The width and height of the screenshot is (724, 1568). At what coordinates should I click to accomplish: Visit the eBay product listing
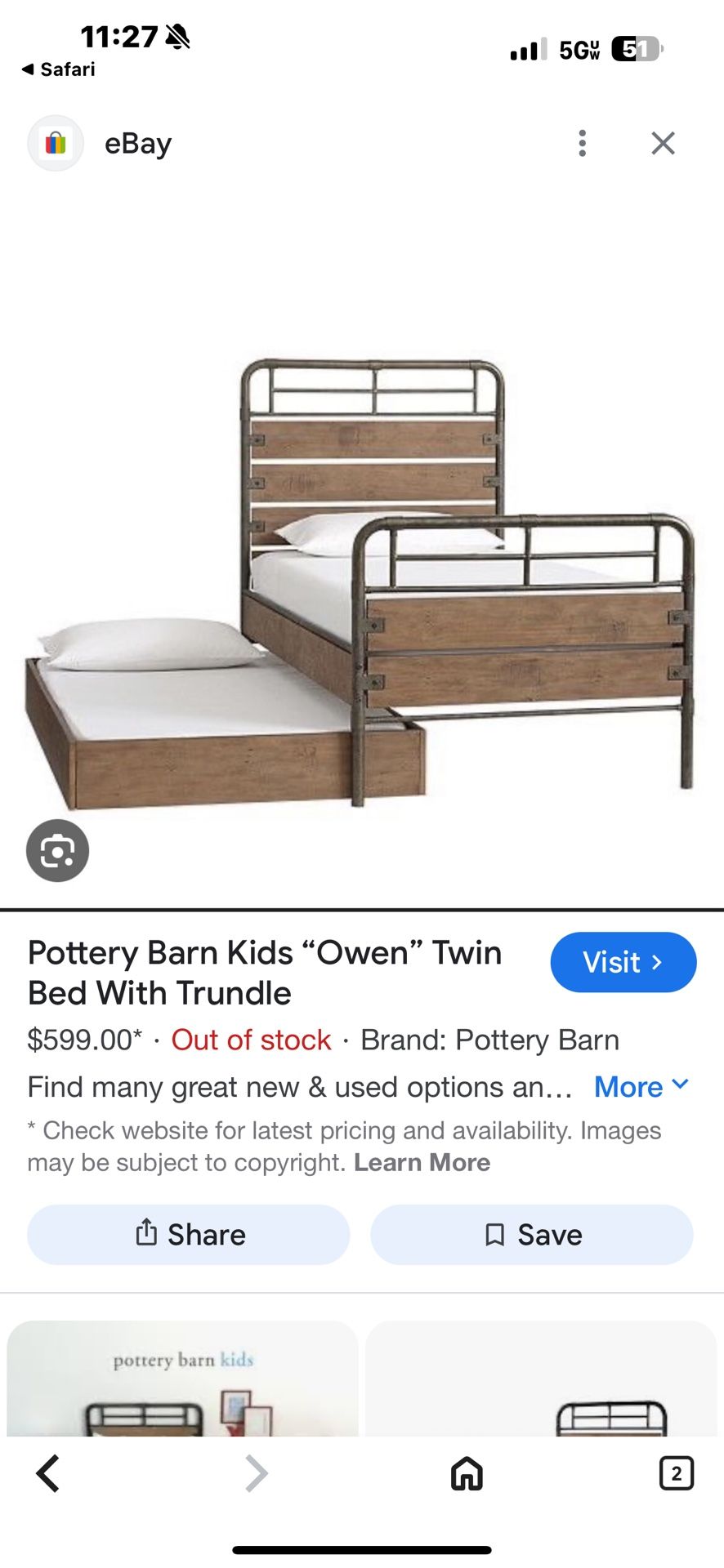click(623, 962)
